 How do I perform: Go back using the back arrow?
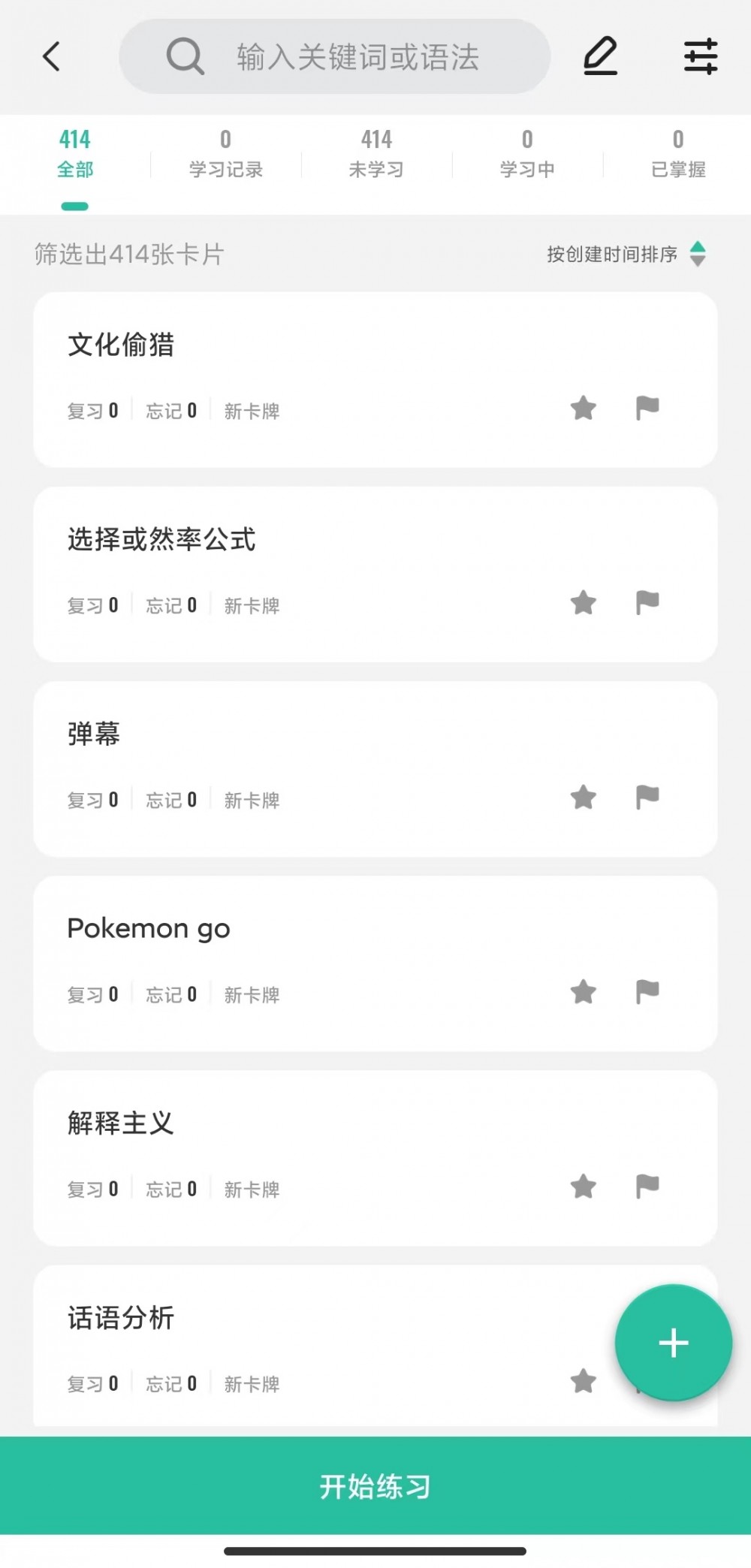[51, 56]
